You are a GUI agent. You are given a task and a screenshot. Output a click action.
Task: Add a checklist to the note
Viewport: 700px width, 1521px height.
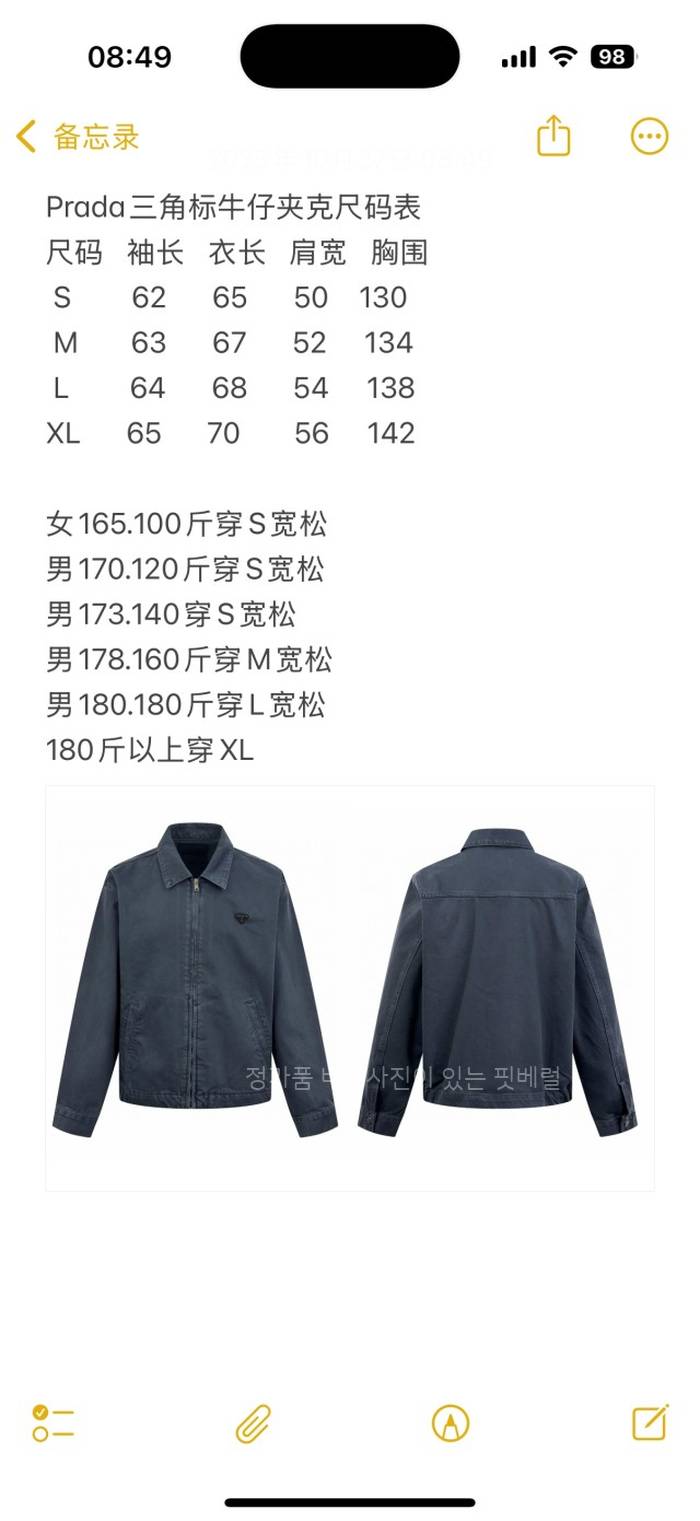[x=53, y=1422]
